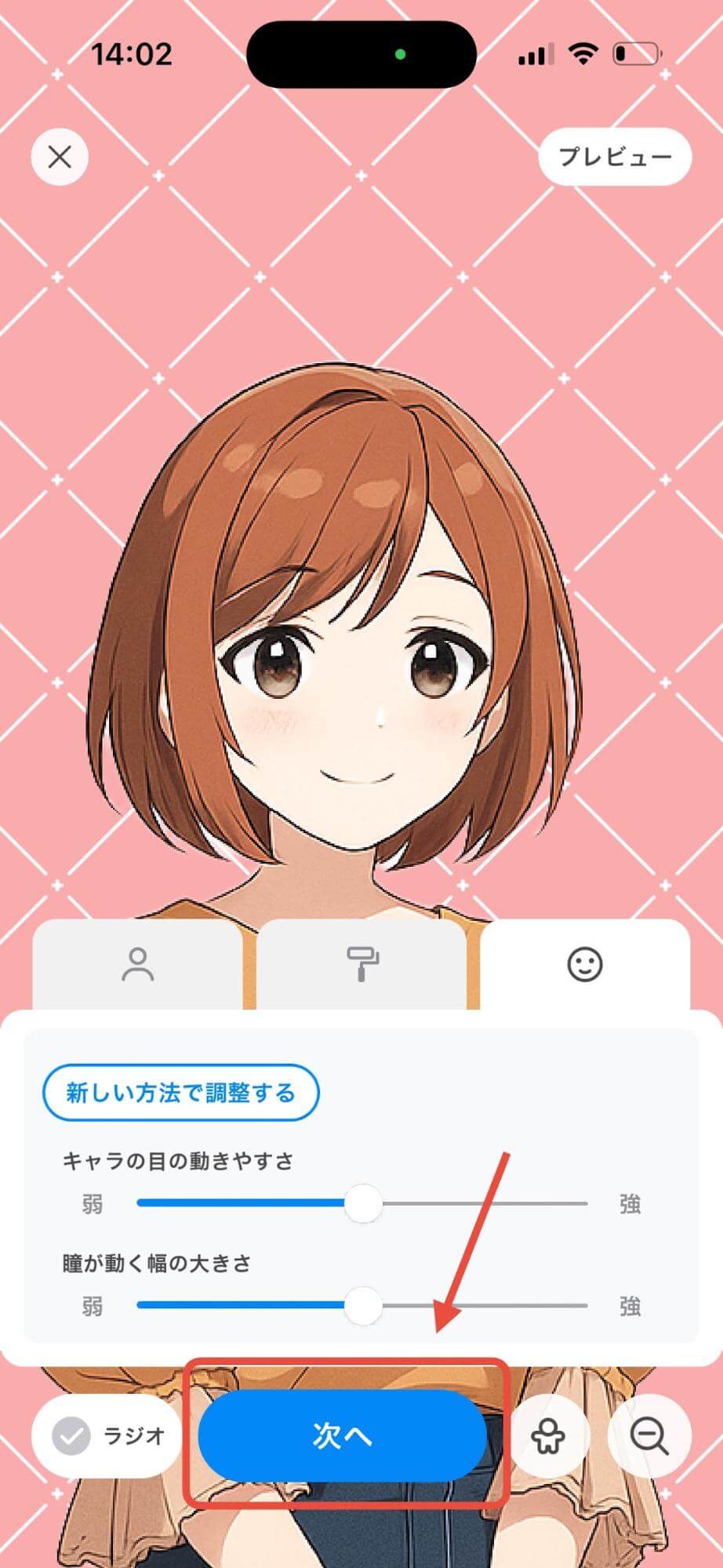Viewport: 723px width, 1568px height.
Task: Toggle the ラジオ option chip
Action: pyautogui.click(x=106, y=1435)
